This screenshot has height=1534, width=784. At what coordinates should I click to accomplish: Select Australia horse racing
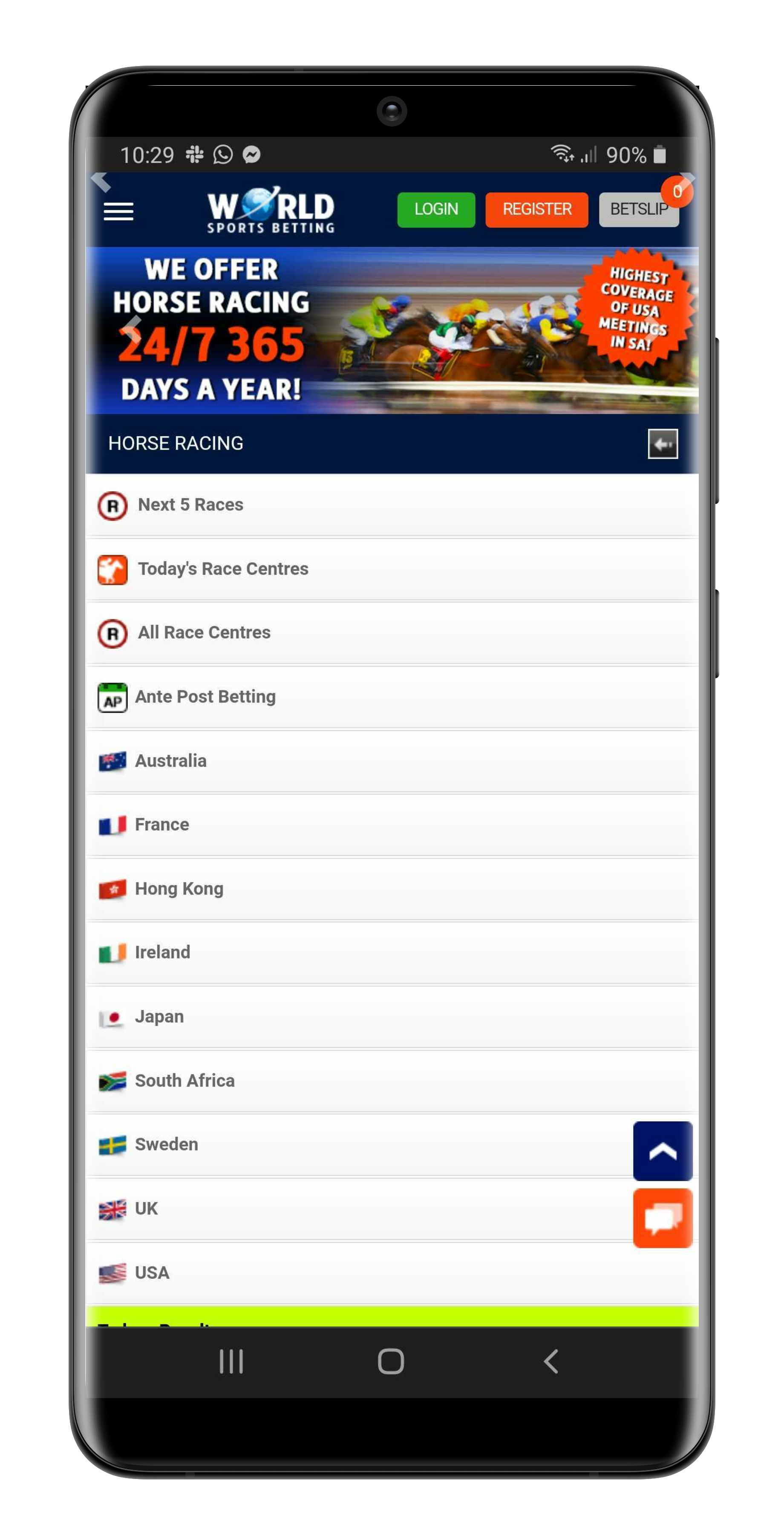(392, 761)
